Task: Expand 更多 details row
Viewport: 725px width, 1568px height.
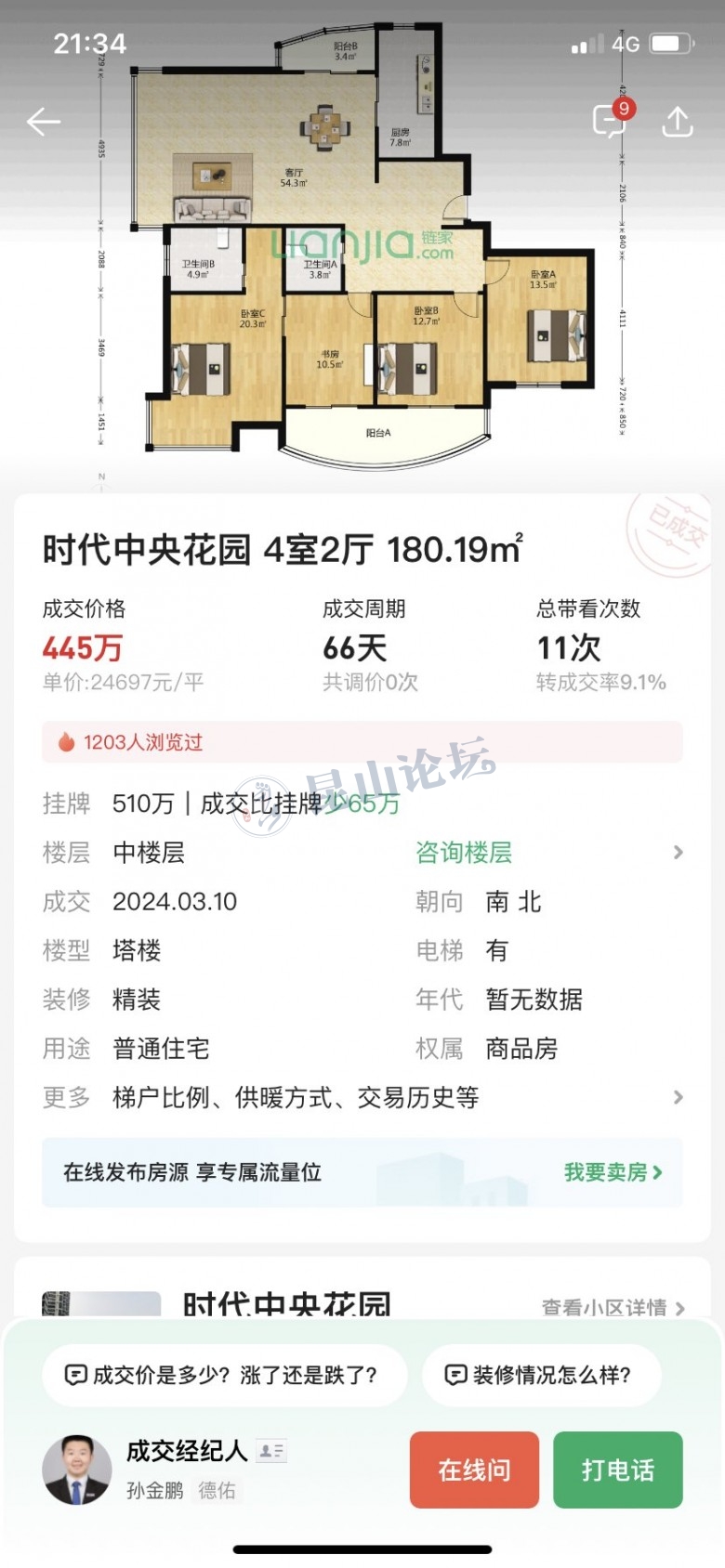Action: pos(362,1098)
